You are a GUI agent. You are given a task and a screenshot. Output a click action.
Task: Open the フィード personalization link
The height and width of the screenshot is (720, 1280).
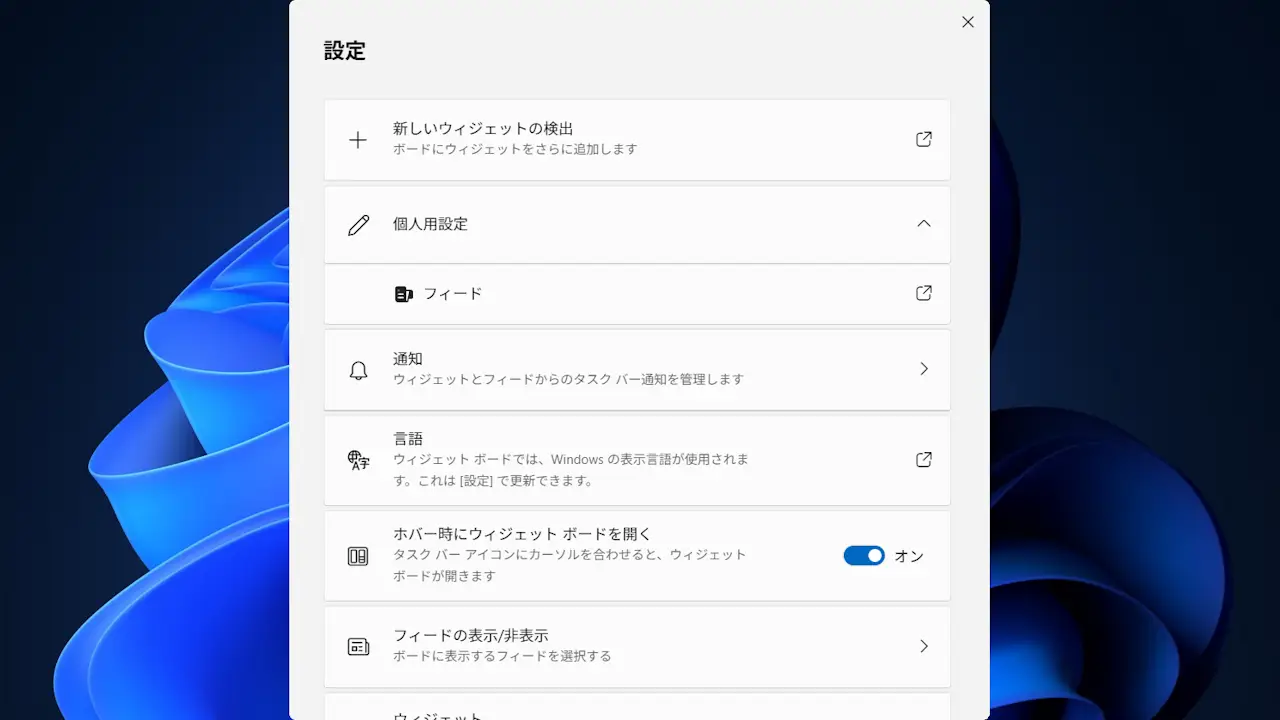(x=636, y=294)
